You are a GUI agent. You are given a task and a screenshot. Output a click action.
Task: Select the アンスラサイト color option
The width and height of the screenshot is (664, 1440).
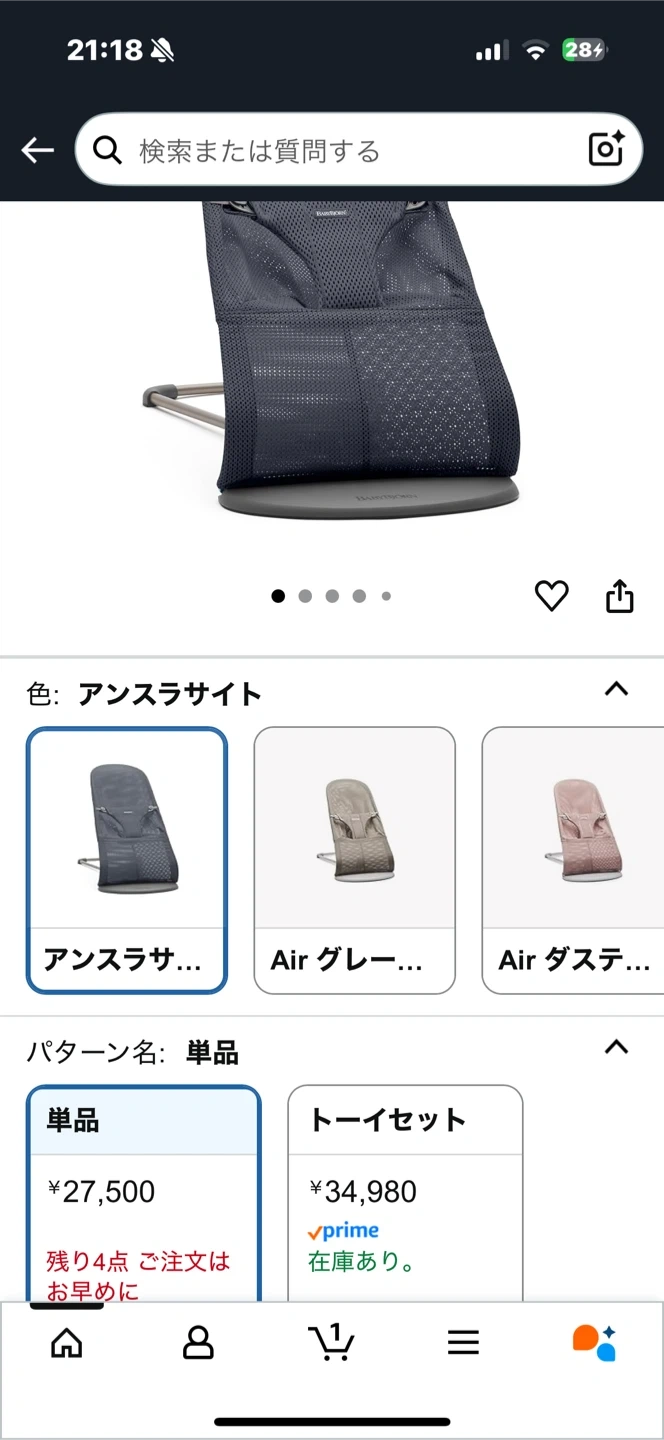click(x=127, y=860)
